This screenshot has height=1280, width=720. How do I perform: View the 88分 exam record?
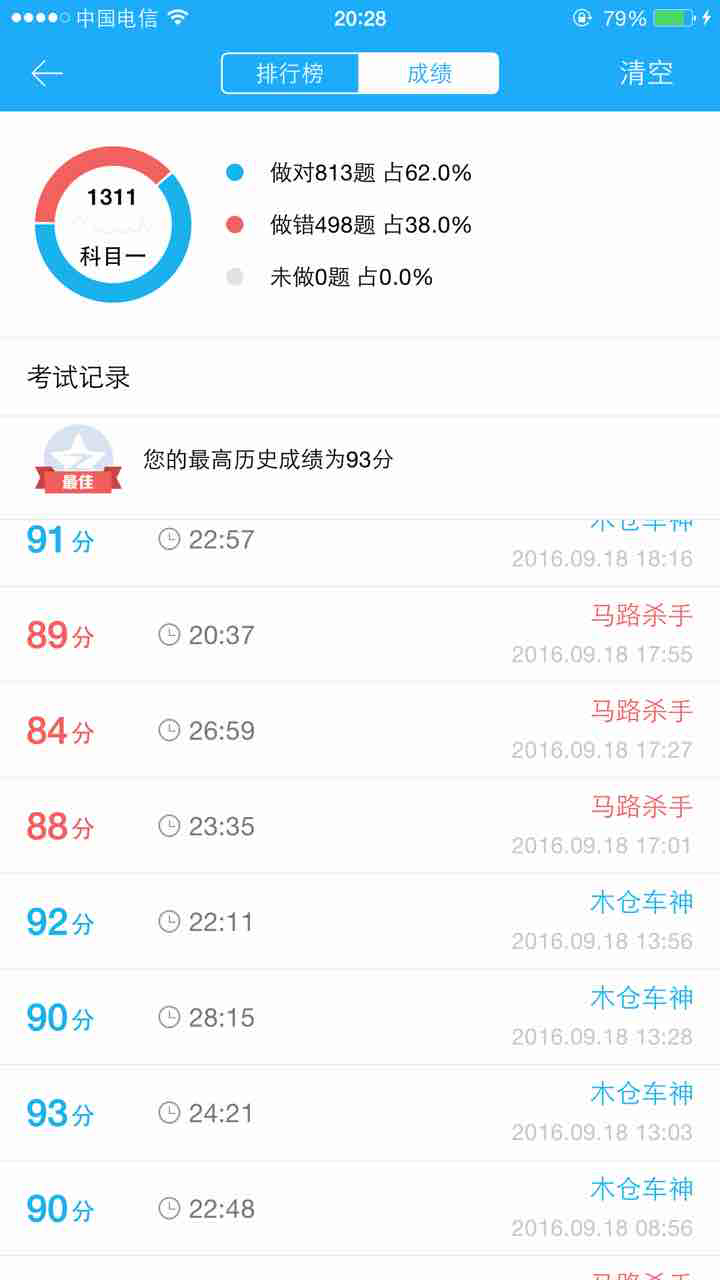click(x=360, y=826)
